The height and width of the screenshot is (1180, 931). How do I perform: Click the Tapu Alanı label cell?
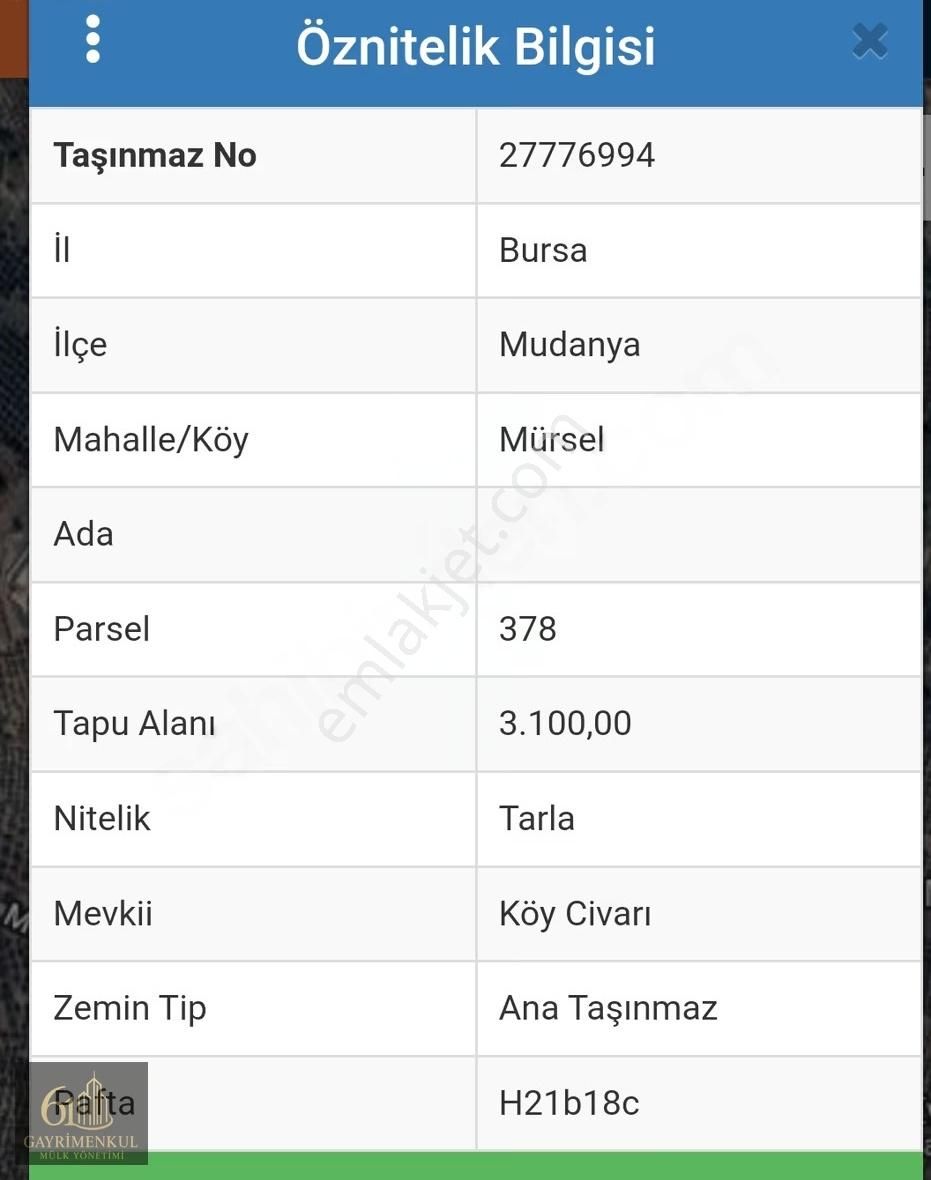coord(135,723)
